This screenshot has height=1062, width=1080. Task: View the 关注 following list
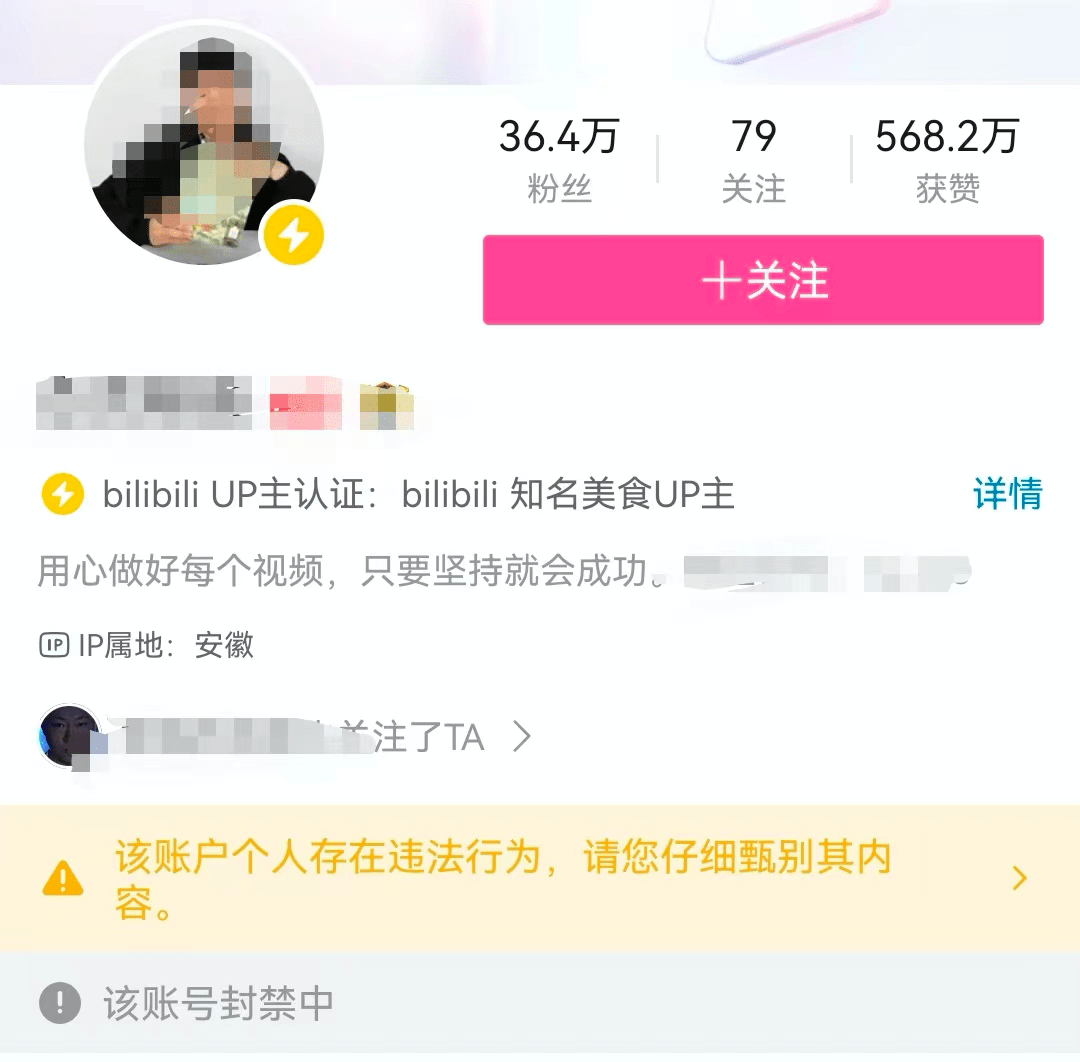753,158
